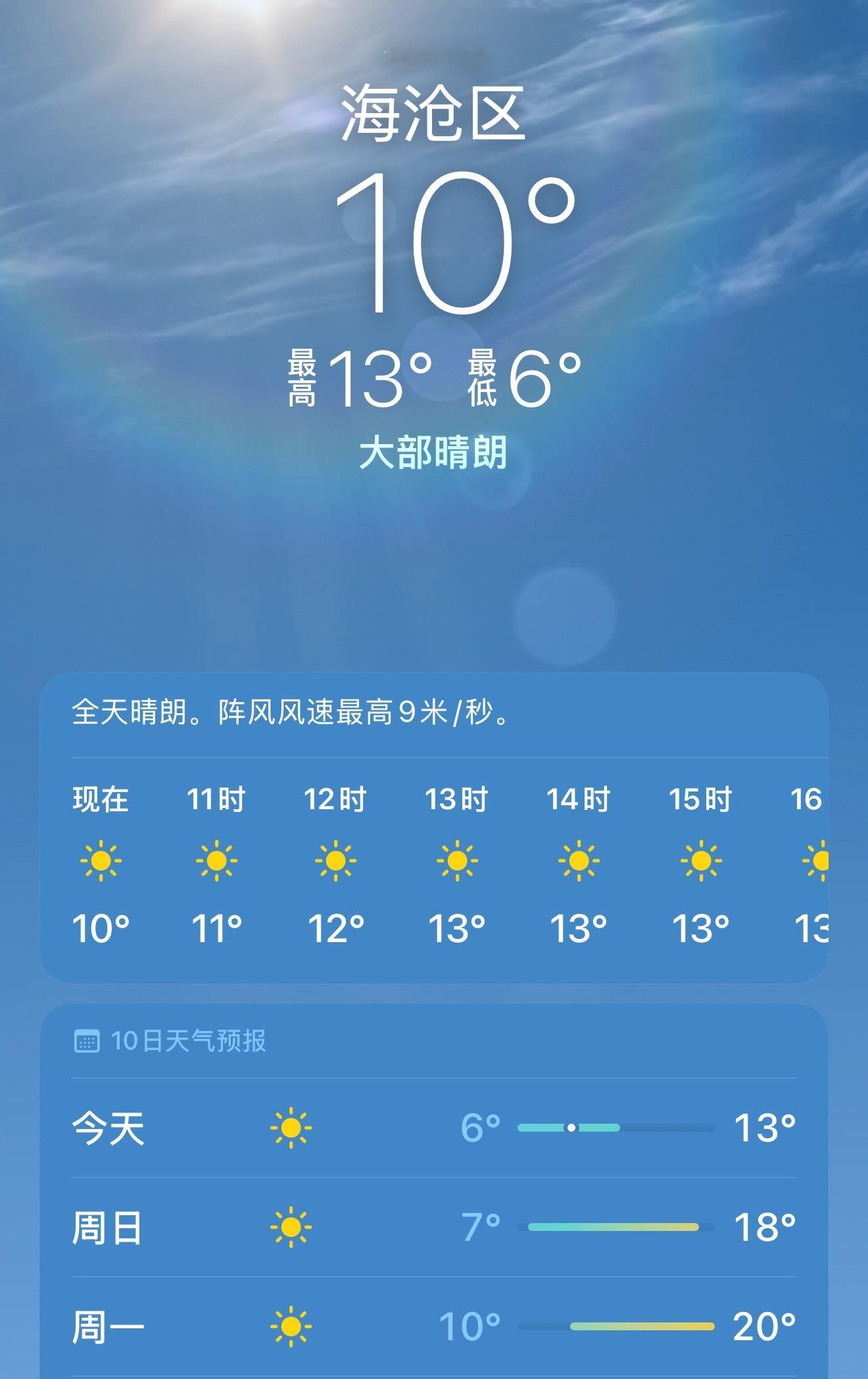Tap the 海沧区 location name
Image resolution: width=868 pixels, height=1379 pixels.
pyautogui.click(x=434, y=117)
